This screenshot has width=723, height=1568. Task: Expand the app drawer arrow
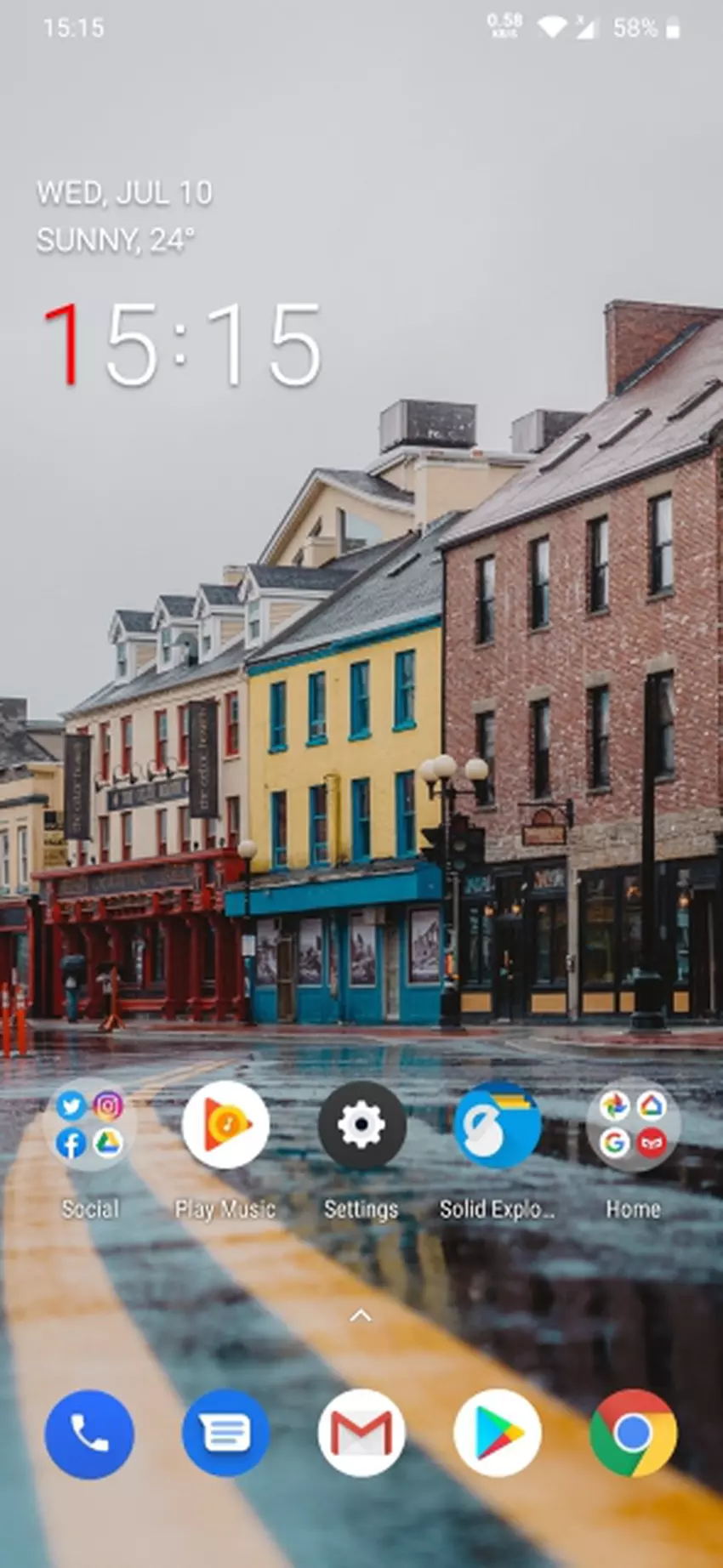point(361,1315)
